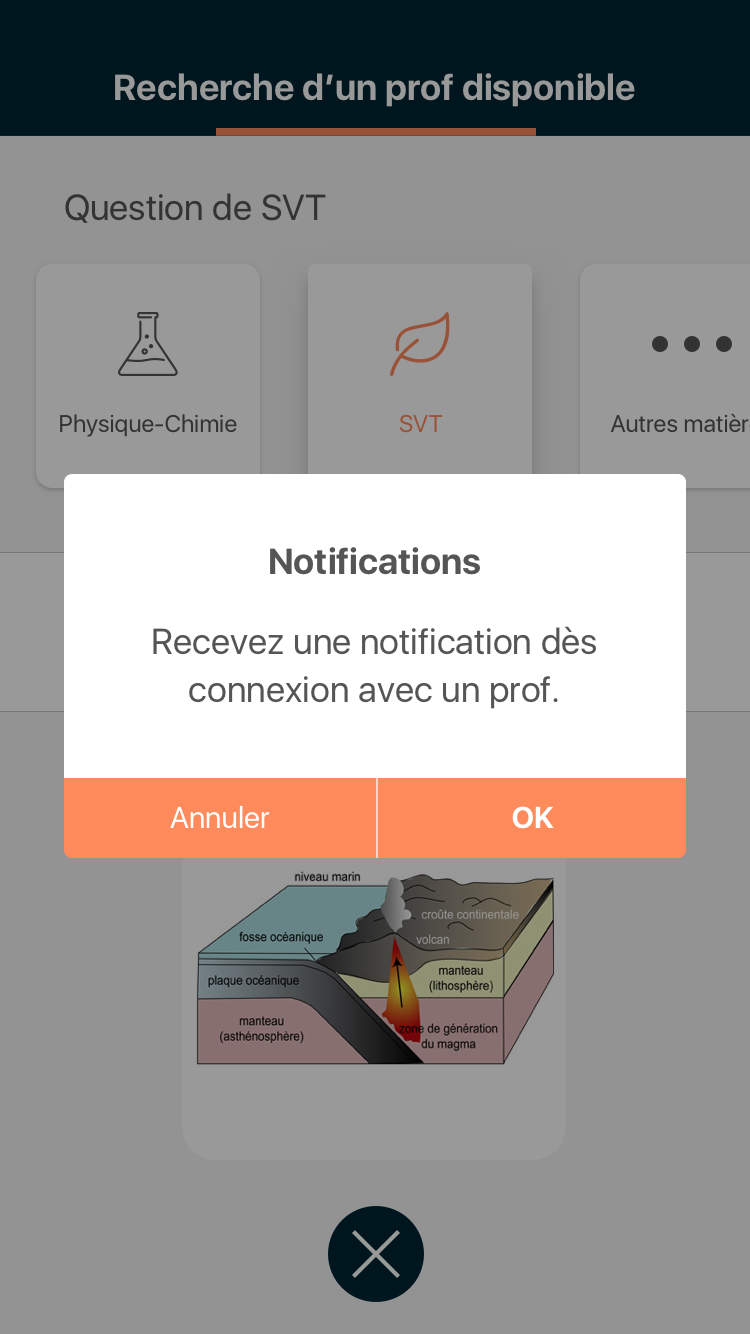Open the attached volcano diagram image
750x1334 pixels.
[x=374, y=970]
